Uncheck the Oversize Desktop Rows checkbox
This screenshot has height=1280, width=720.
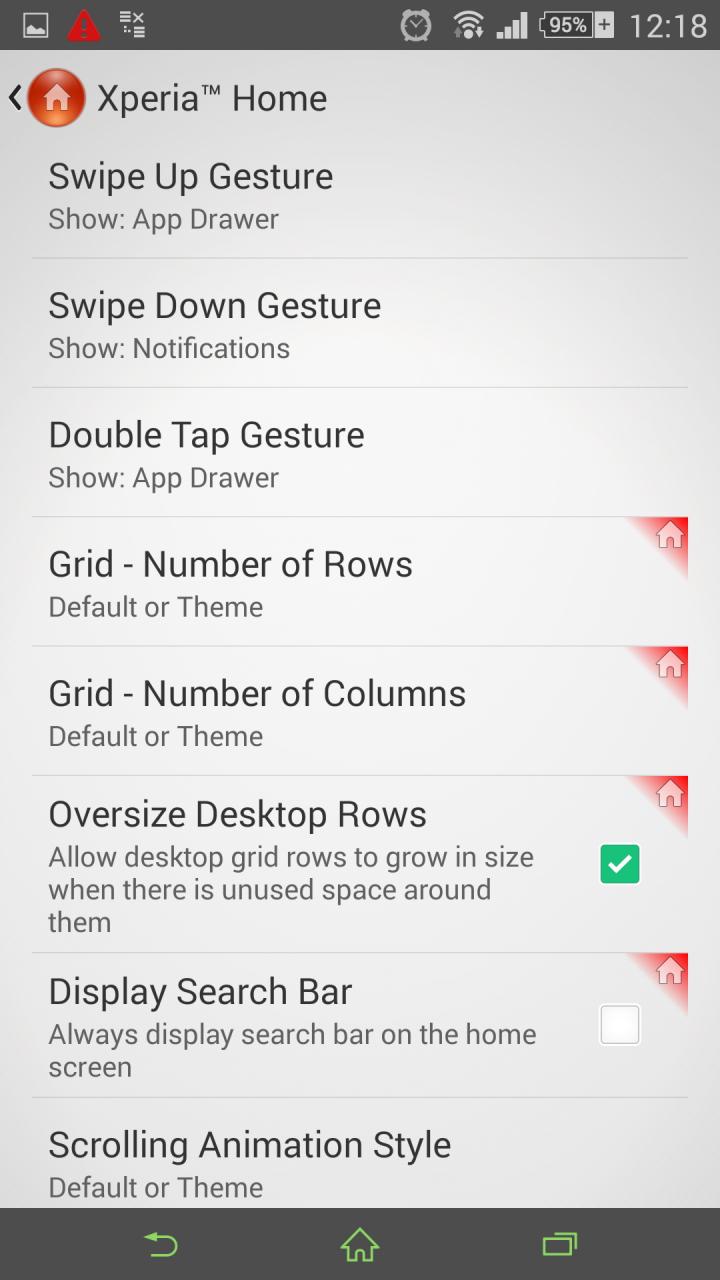tap(619, 864)
